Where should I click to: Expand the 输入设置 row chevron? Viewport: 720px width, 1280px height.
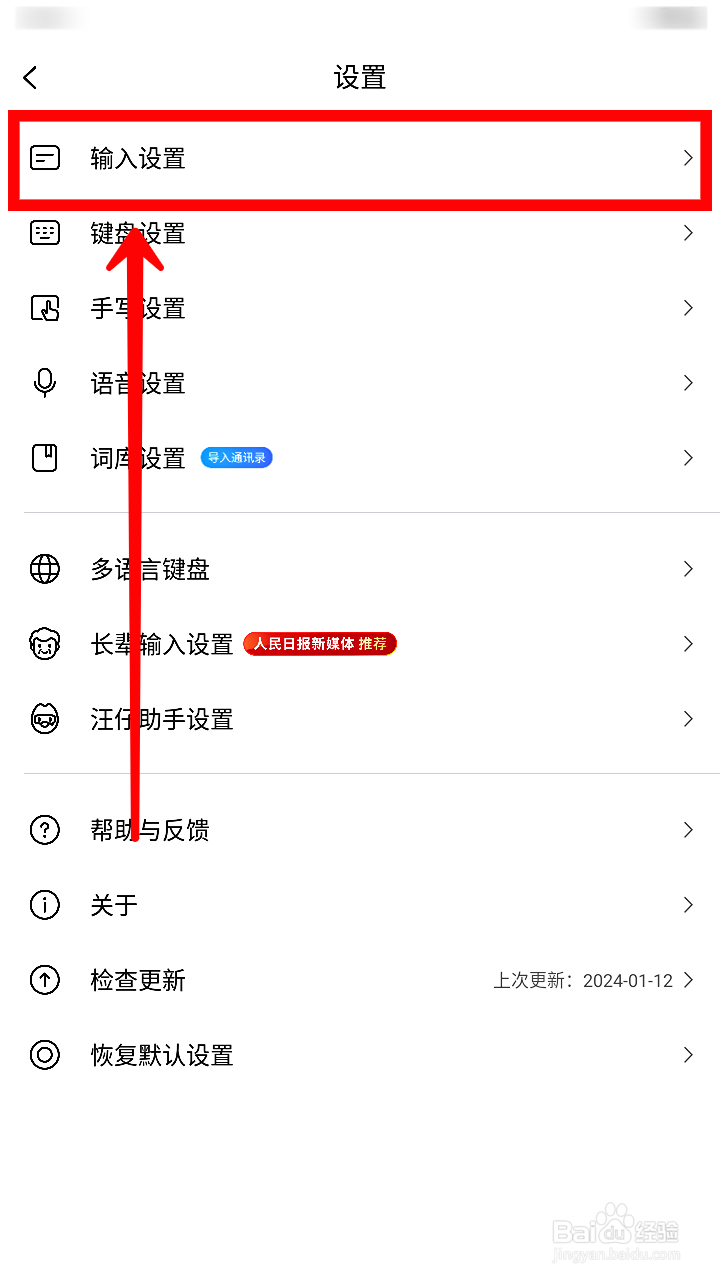click(688, 158)
